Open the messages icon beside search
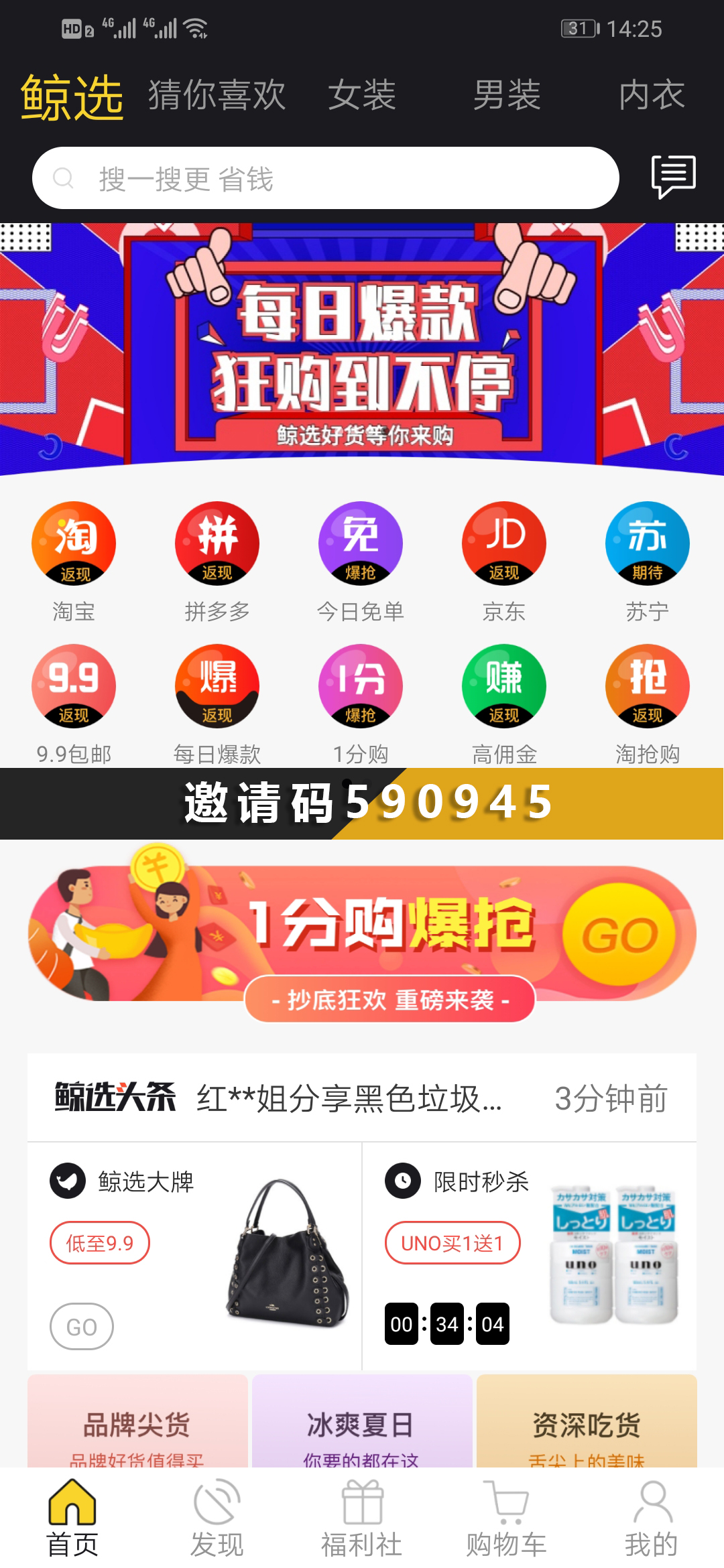 [673, 177]
